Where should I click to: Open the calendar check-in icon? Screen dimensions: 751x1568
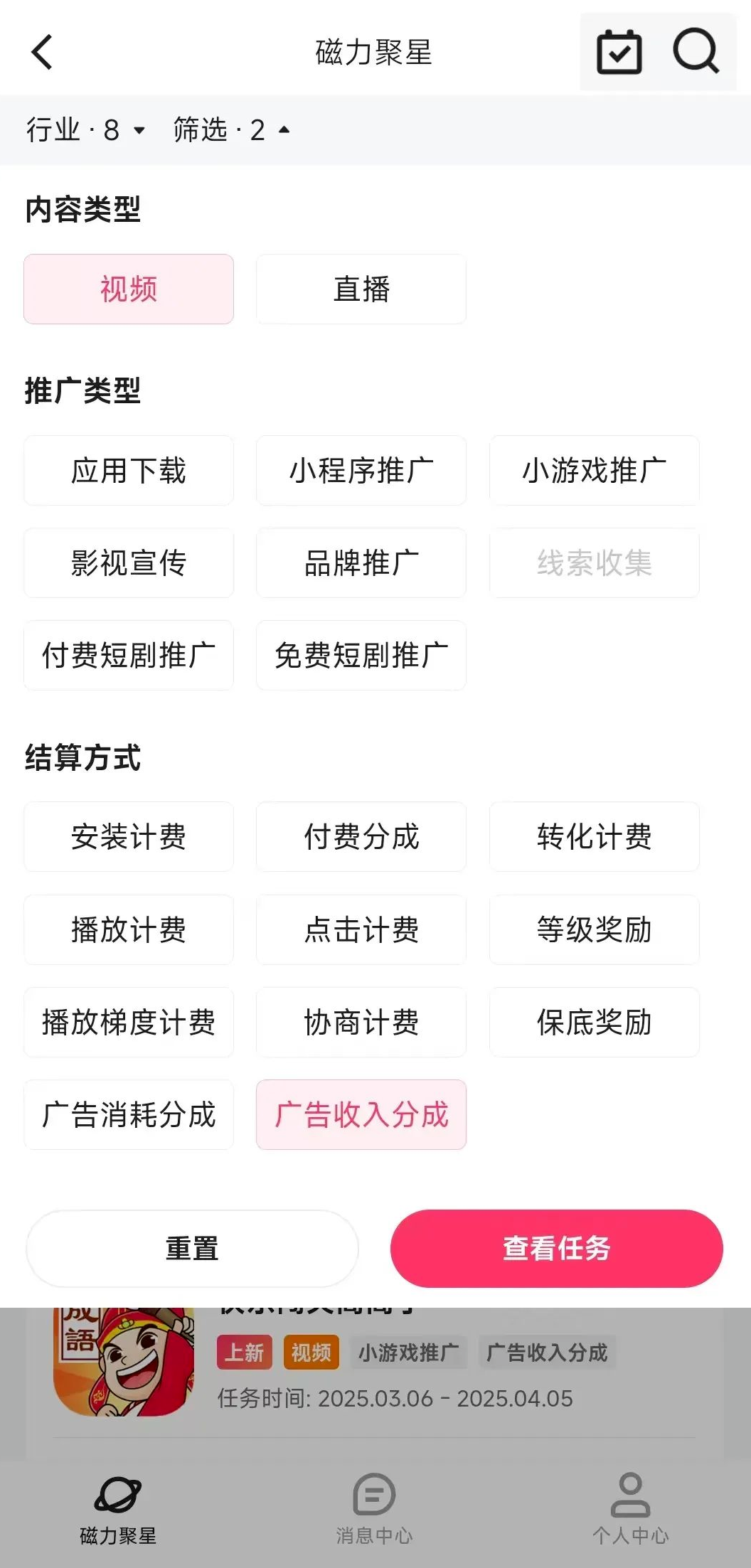[619, 52]
